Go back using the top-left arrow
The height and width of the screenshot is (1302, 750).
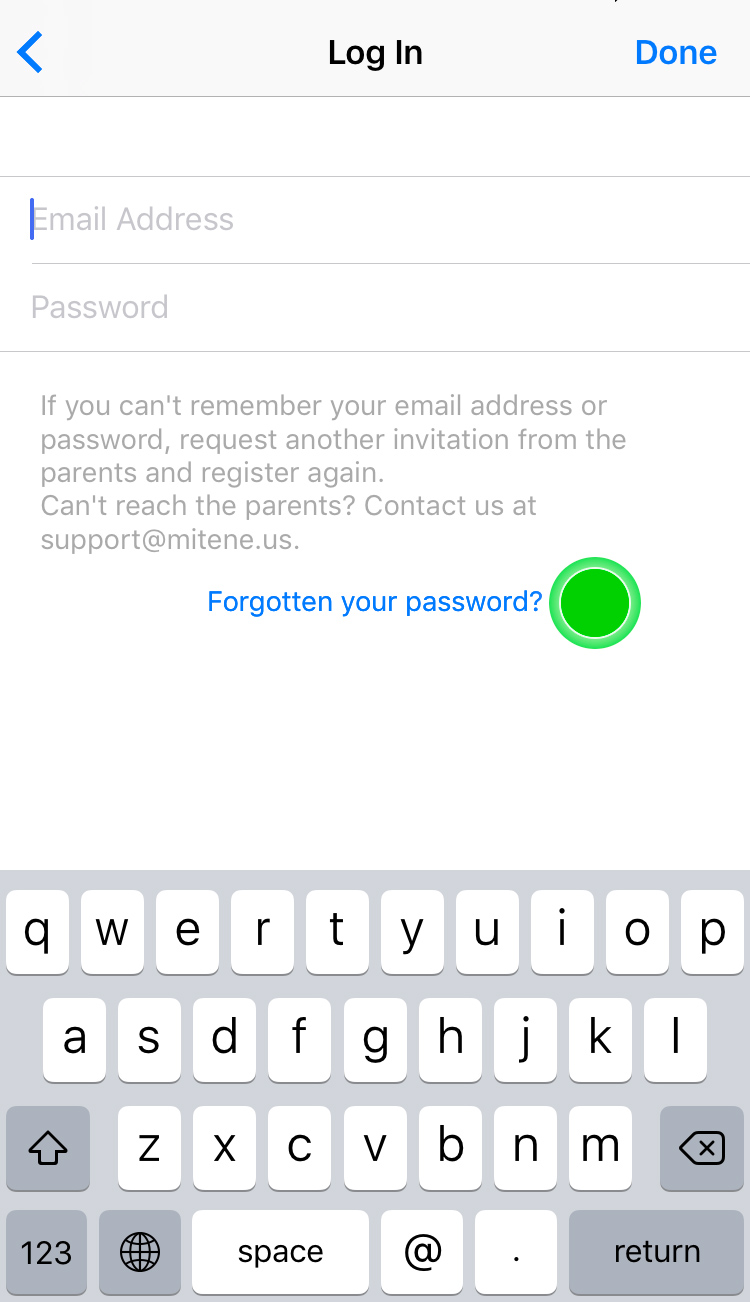[30, 52]
